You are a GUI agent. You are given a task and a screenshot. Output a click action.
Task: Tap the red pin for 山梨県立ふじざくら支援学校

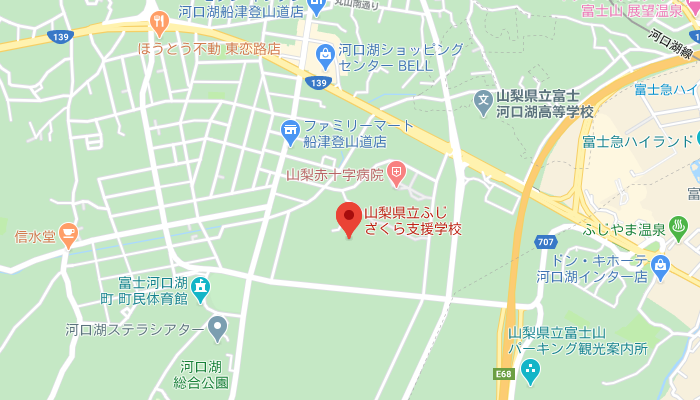click(348, 217)
